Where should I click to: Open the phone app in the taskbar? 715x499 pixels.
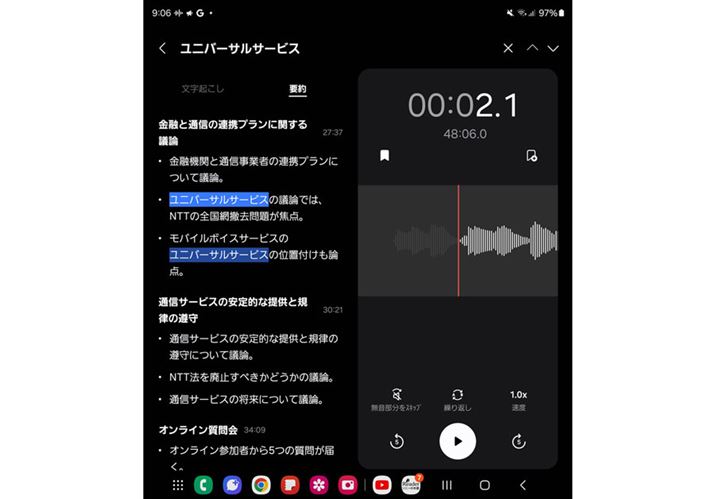(203, 484)
